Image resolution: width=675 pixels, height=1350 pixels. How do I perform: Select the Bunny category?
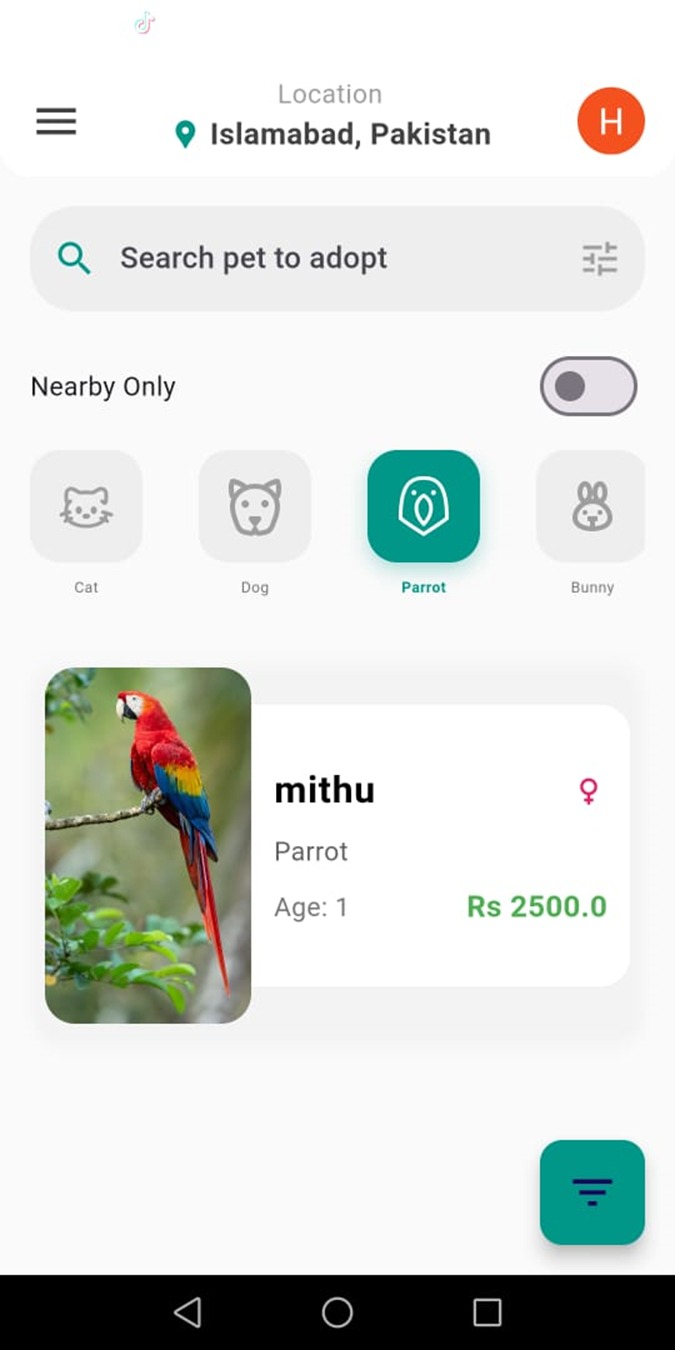tap(591, 506)
